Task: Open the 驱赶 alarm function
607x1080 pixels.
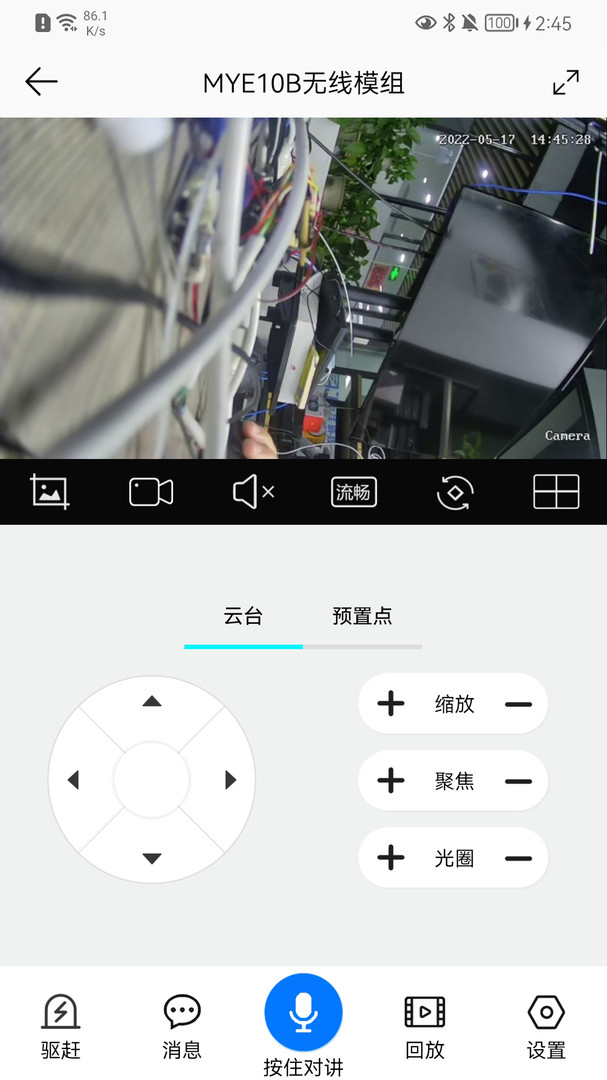Action: (61, 1026)
